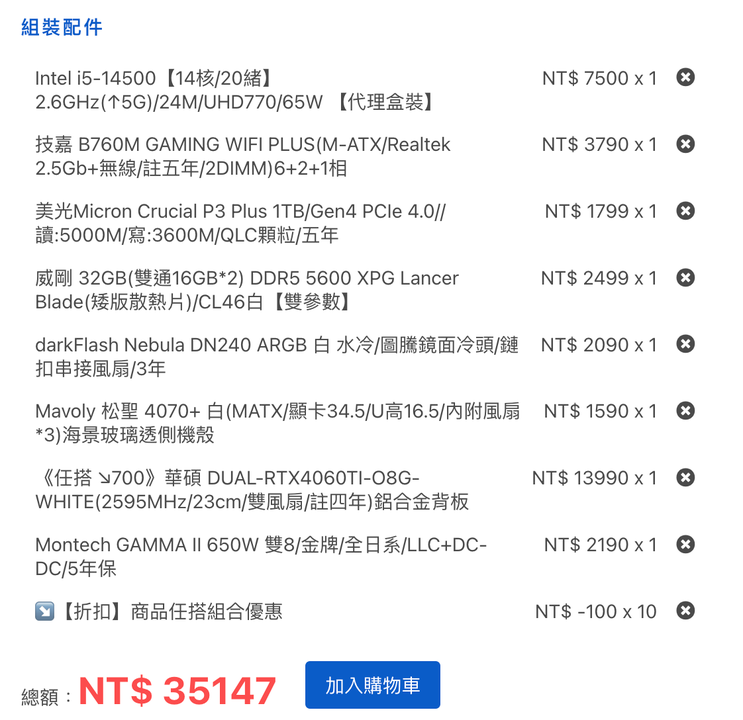
Task: Remove the Intel i5-14500 processor item
Action: [x=685, y=77]
